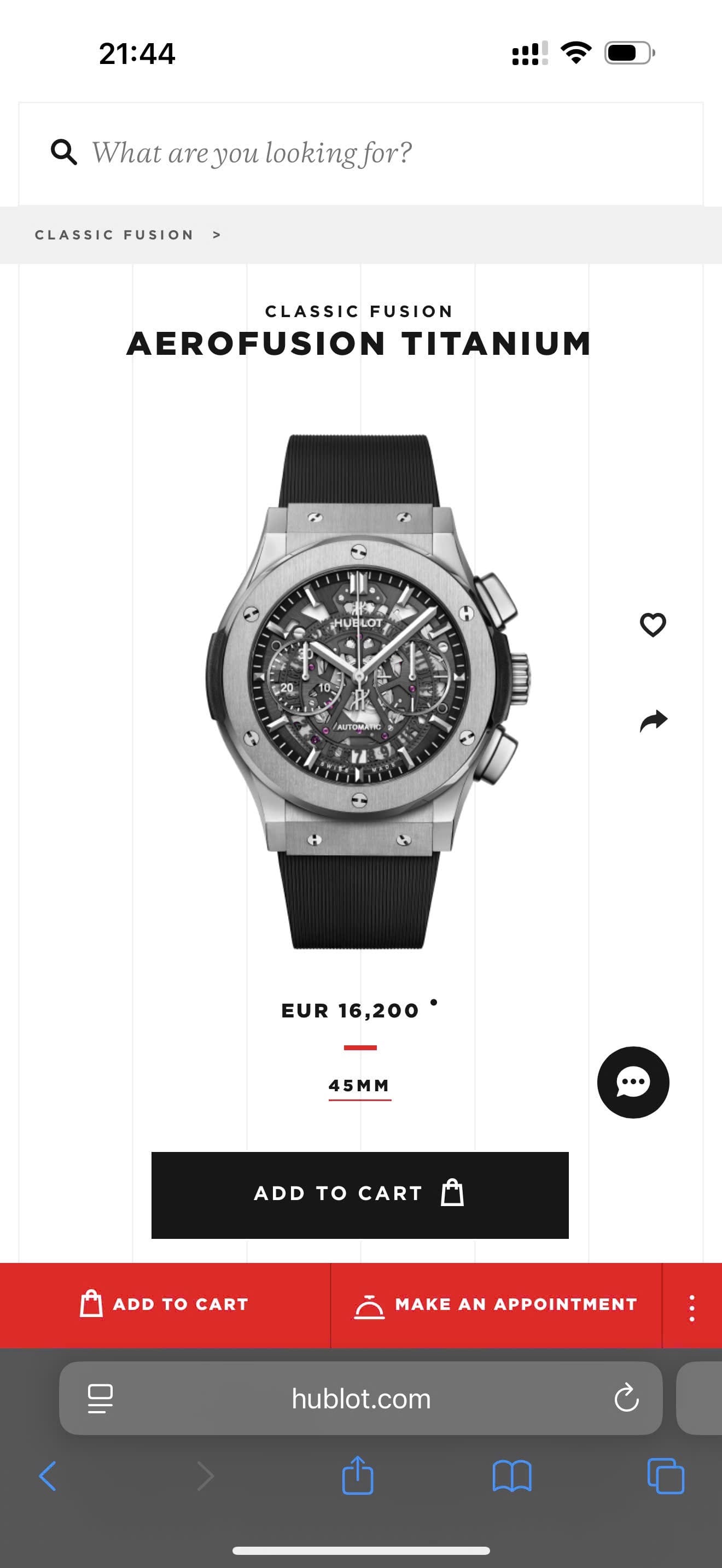
Task: Make an appointment
Action: [x=496, y=1304]
